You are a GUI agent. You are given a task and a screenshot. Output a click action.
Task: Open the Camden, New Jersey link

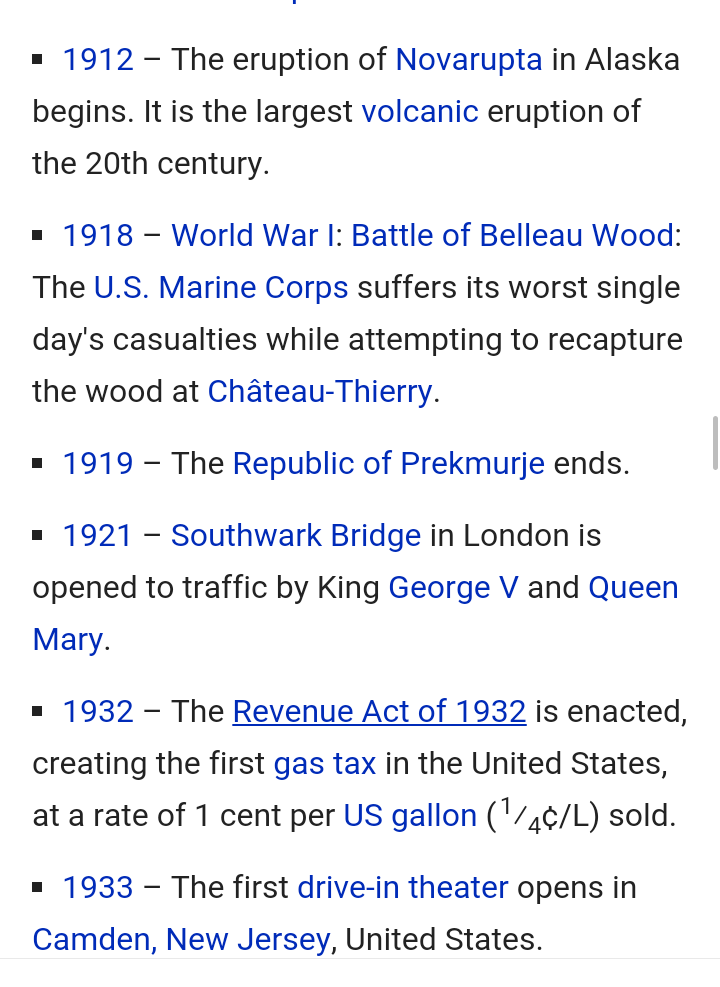(x=181, y=940)
